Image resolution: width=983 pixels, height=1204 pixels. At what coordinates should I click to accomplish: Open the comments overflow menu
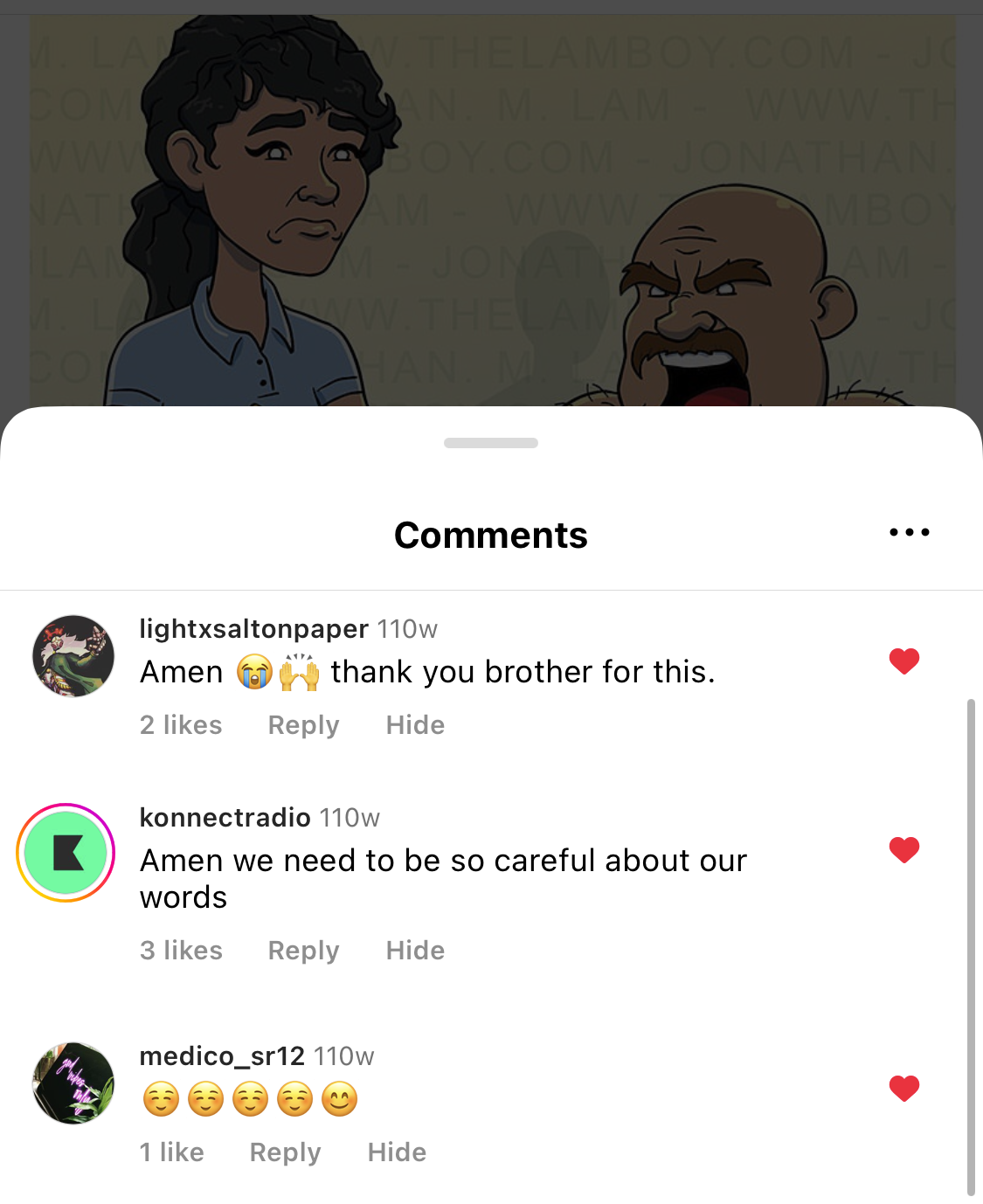(x=909, y=532)
